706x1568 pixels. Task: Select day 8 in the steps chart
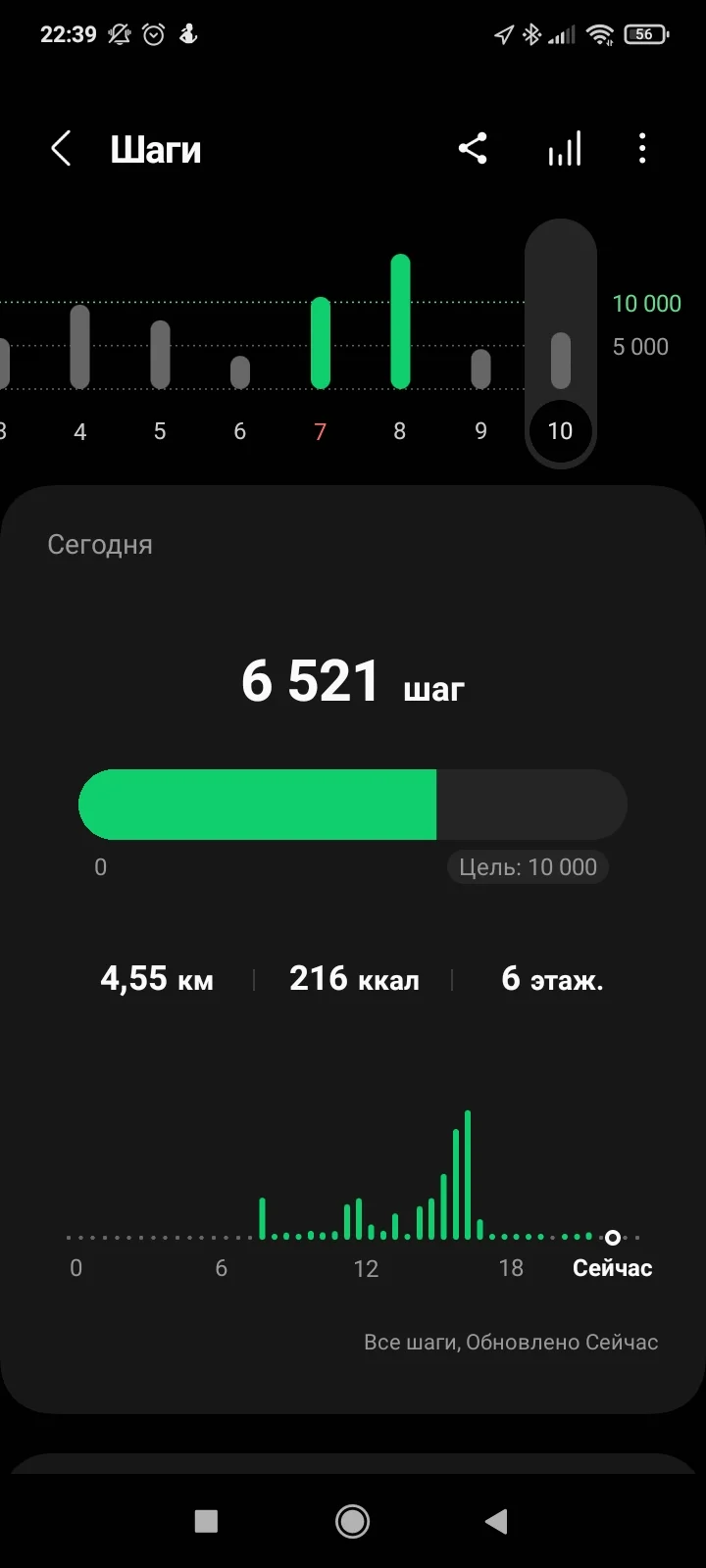400,348
